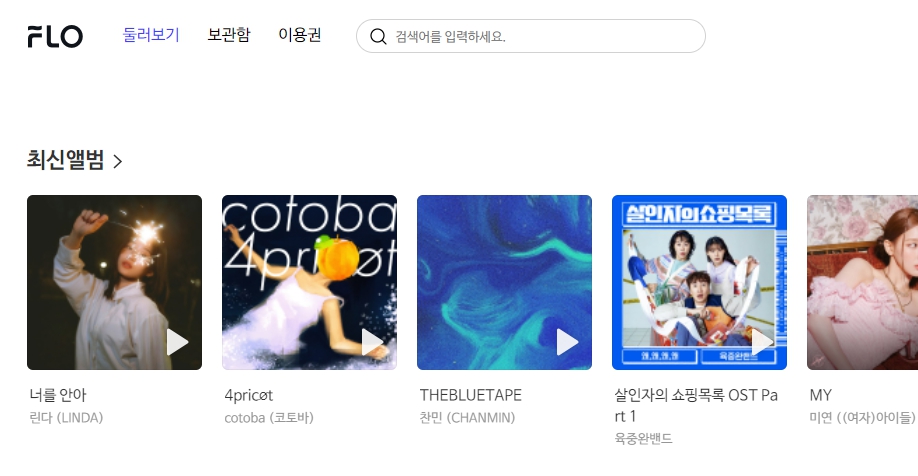
Task: Open artist 찬민 (CHANMIN)
Action: (x=467, y=417)
